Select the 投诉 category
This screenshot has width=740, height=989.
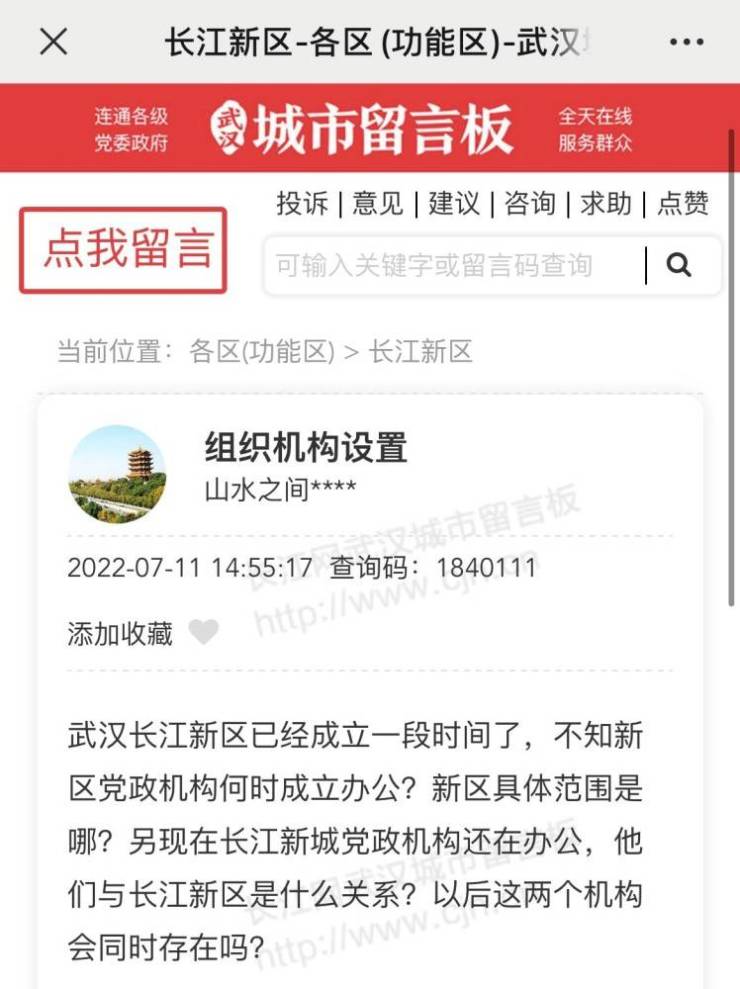pos(302,204)
